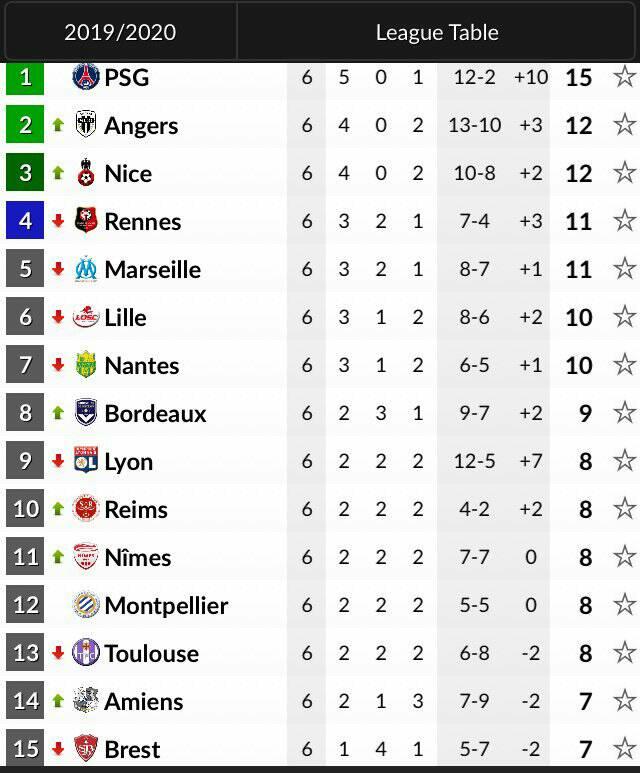View the Nantes team page

[x=320, y=365]
